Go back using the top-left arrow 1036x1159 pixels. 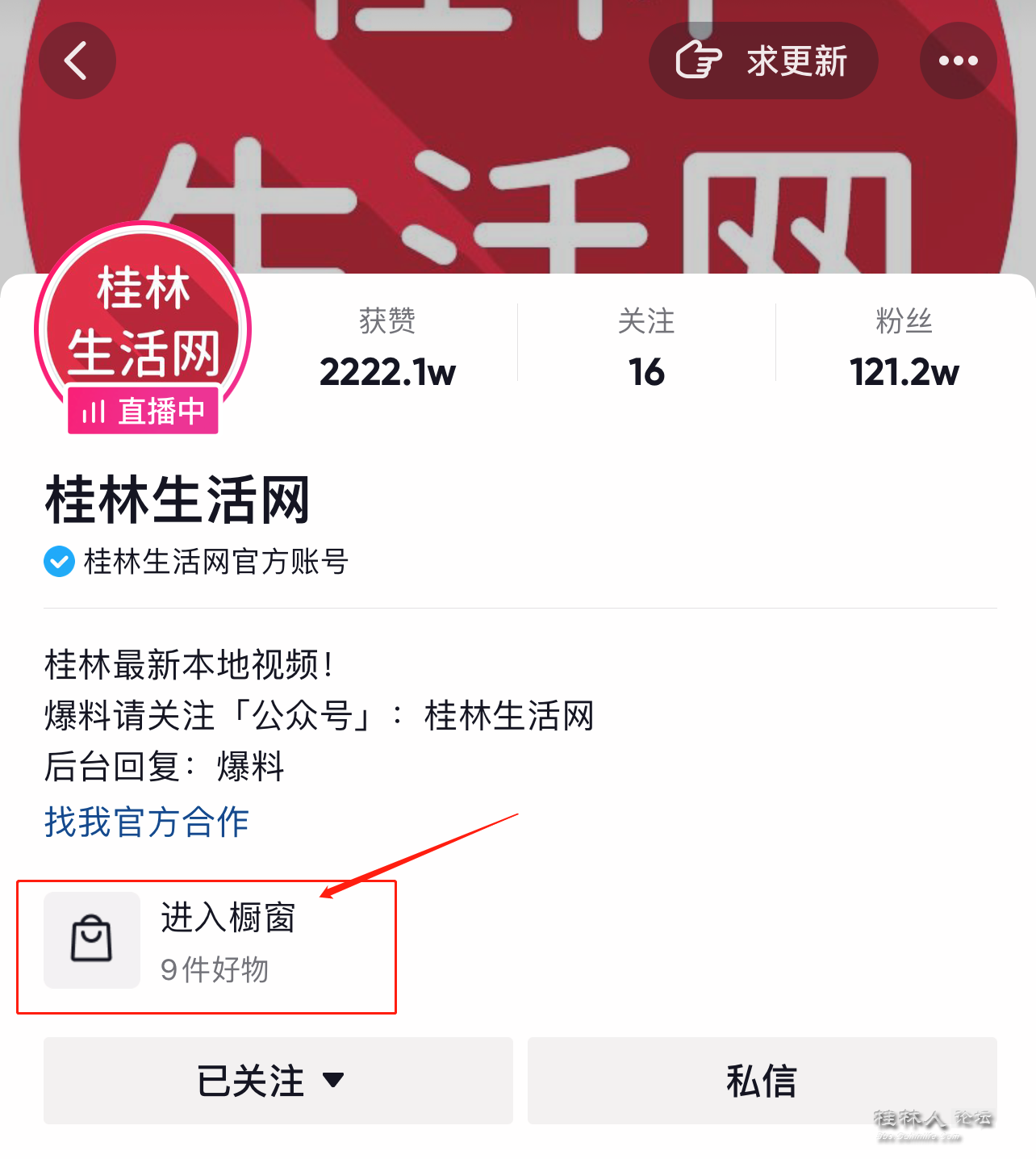(x=77, y=61)
